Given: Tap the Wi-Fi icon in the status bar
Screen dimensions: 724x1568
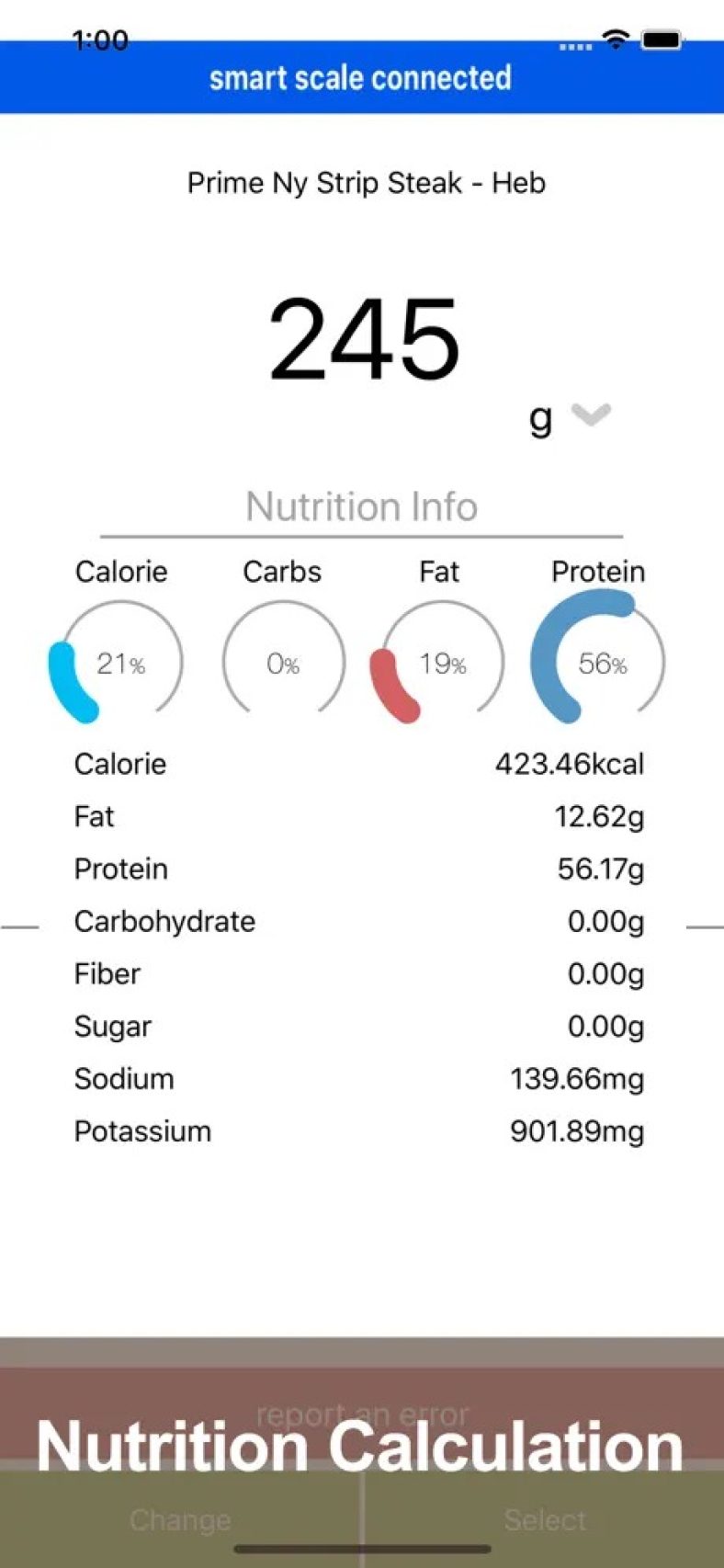Looking at the screenshot, I should click(x=614, y=40).
